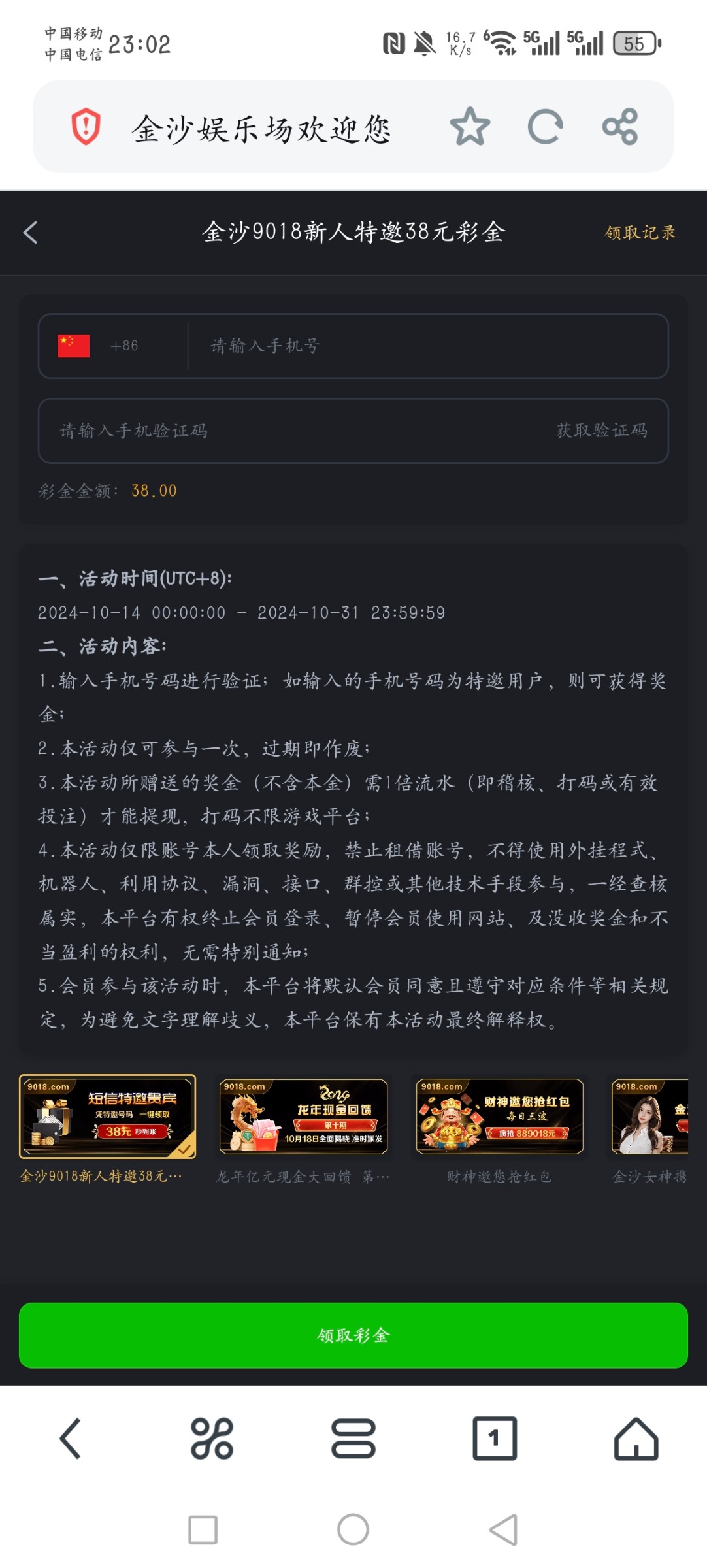The width and height of the screenshot is (707, 1568).
Task: Tap the red security shield icon
Action: click(86, 127)
